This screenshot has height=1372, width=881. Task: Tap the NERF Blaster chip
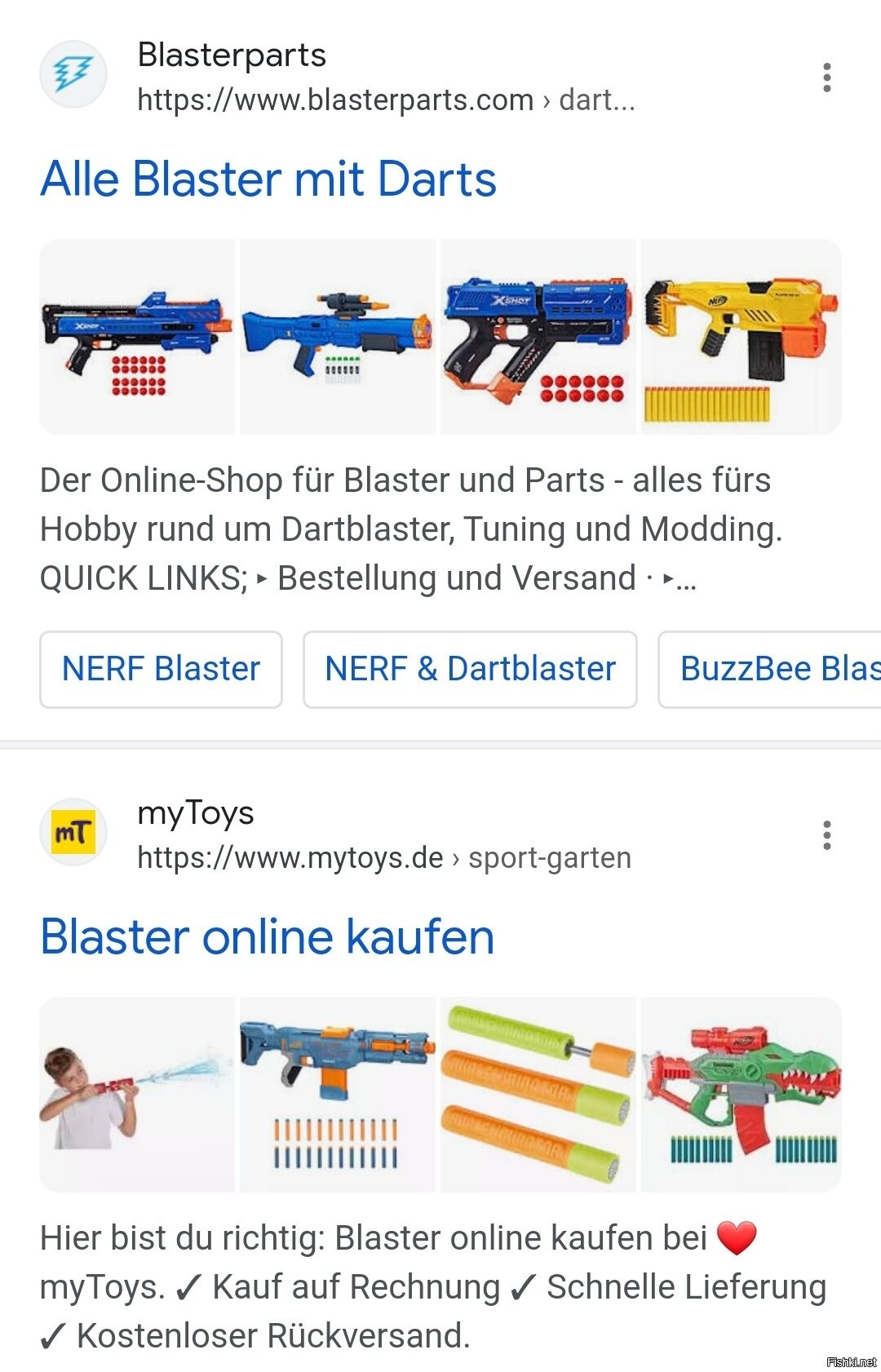(161, 669)
